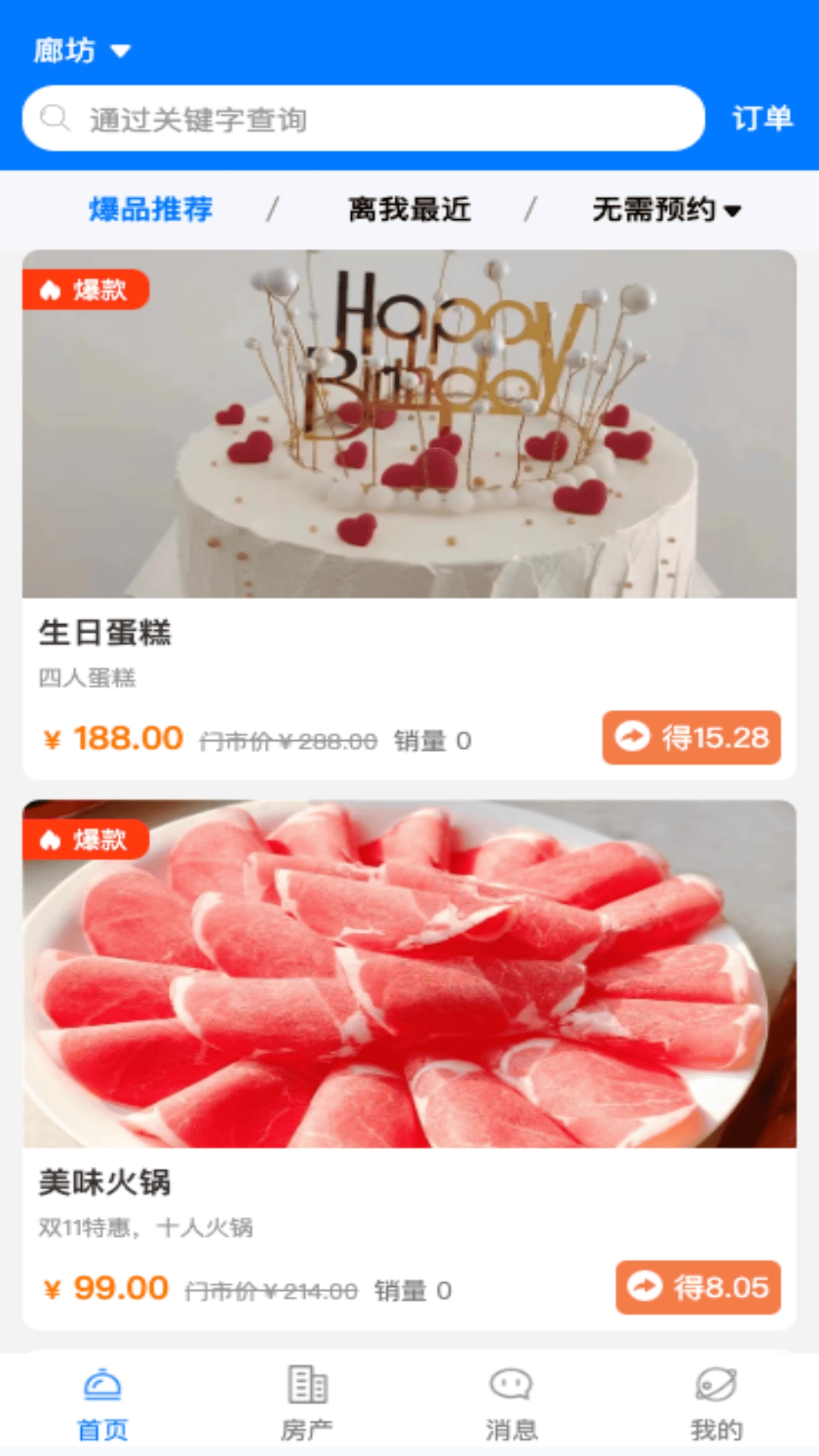This screenshot has height=1456, width=819.
Task: Open the 消息 messages tab
Action: click(x=512, y=1404)
